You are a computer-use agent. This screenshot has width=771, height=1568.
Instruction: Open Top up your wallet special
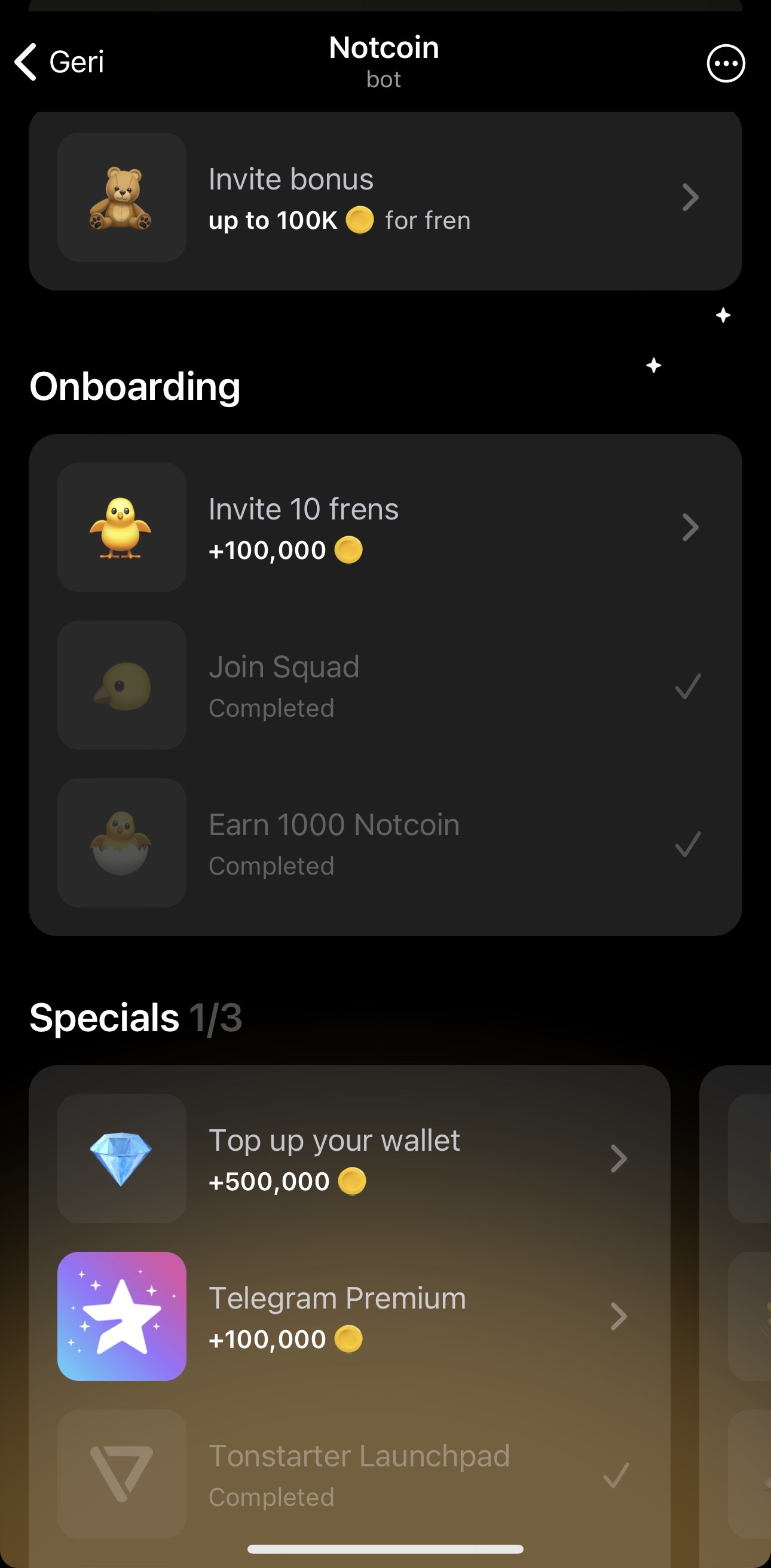(349, 1159)
